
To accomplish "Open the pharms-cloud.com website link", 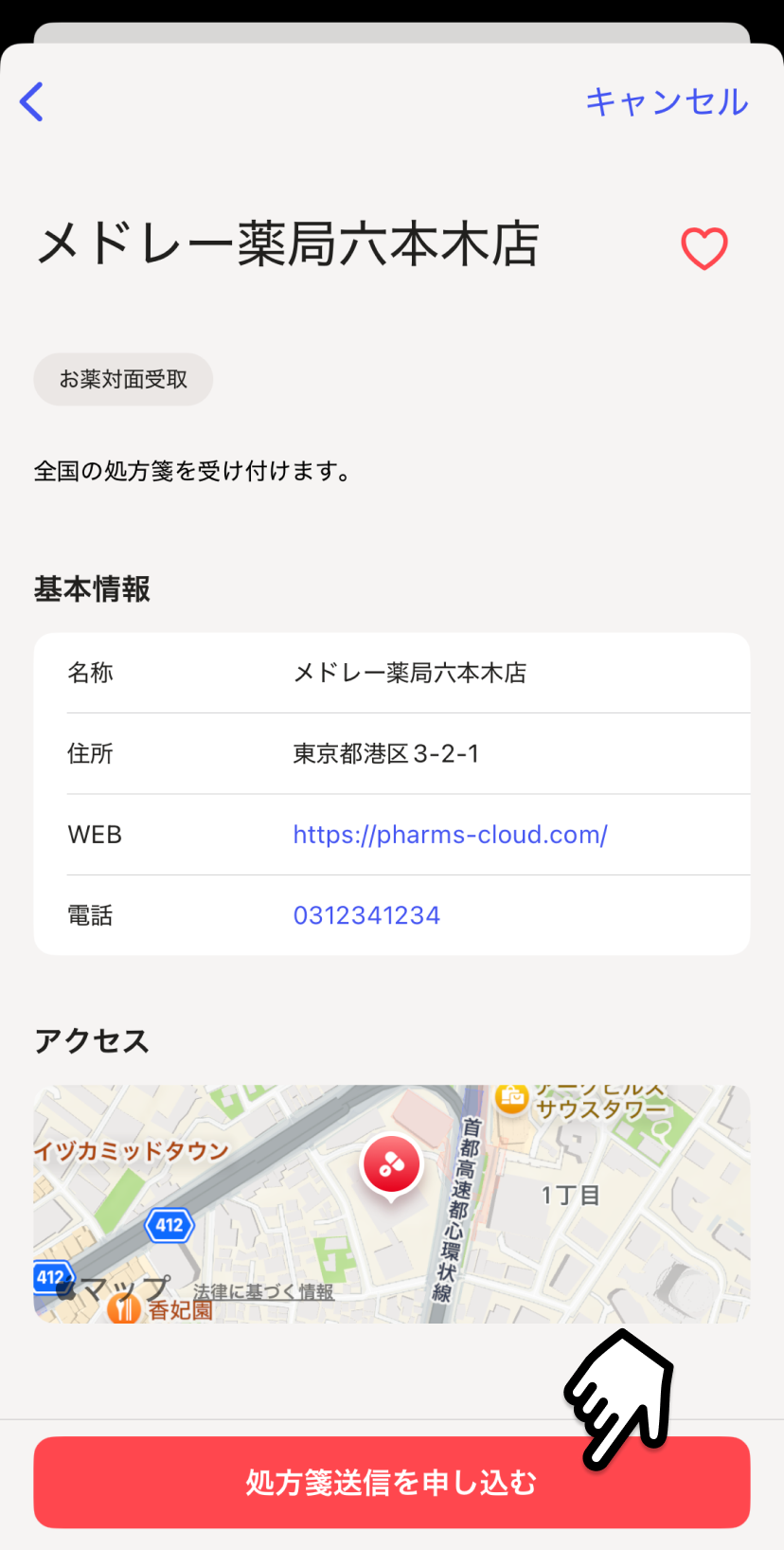I will (x=450, y=835).
